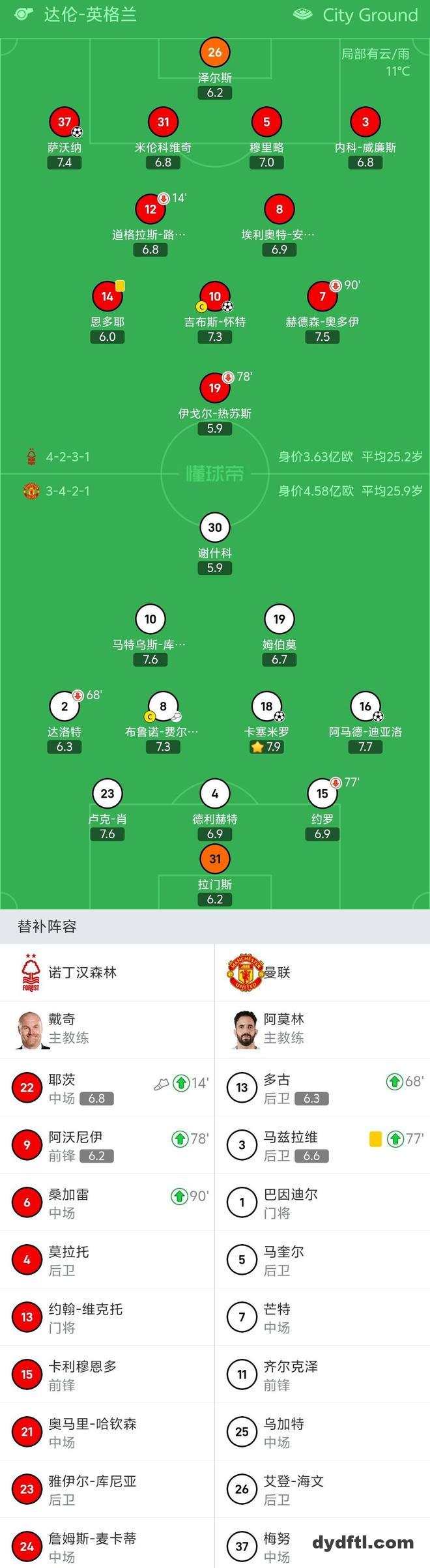Open substitute 多古's row
The height and width of the screenshot is (1568, 430).
pos(322,1088)
